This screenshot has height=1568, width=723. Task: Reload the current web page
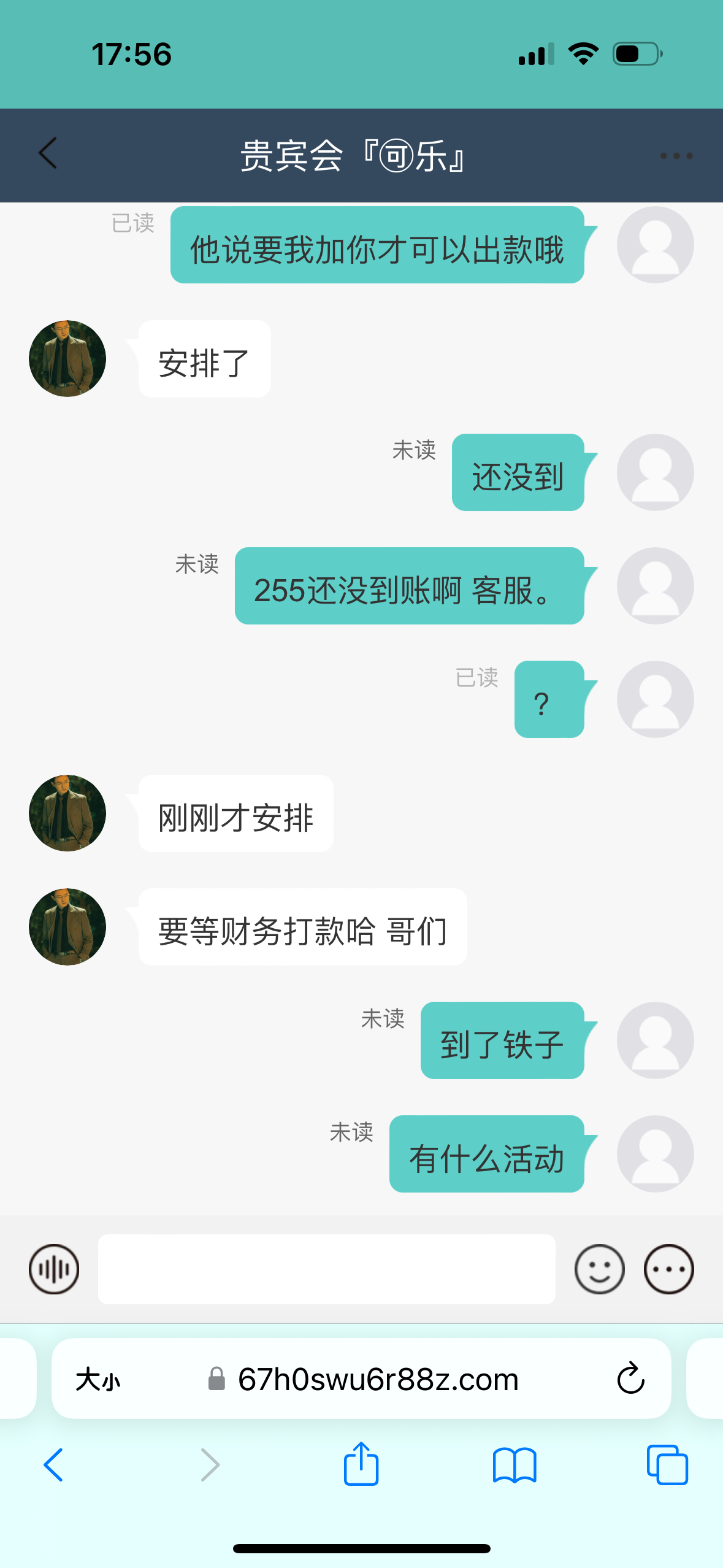(630, 1379)
